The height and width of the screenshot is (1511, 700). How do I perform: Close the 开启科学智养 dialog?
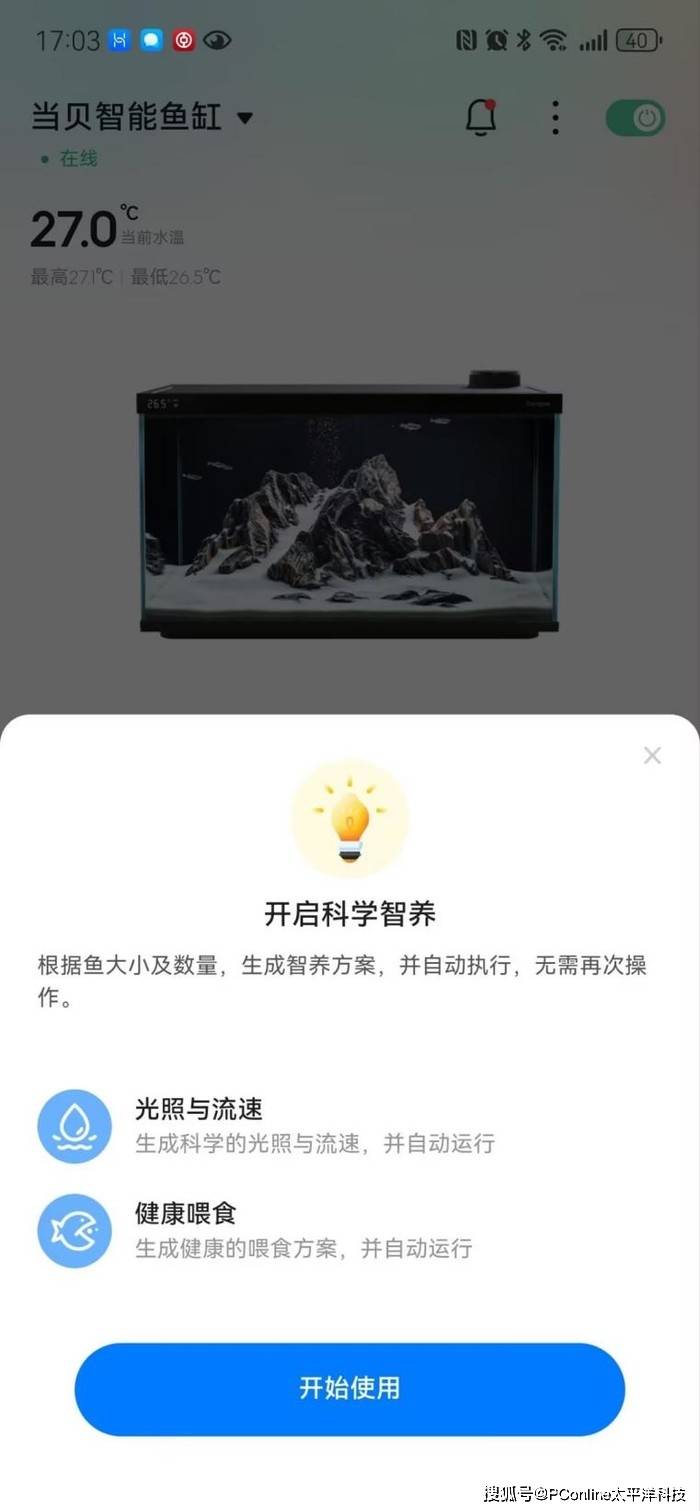pos(652,756)
